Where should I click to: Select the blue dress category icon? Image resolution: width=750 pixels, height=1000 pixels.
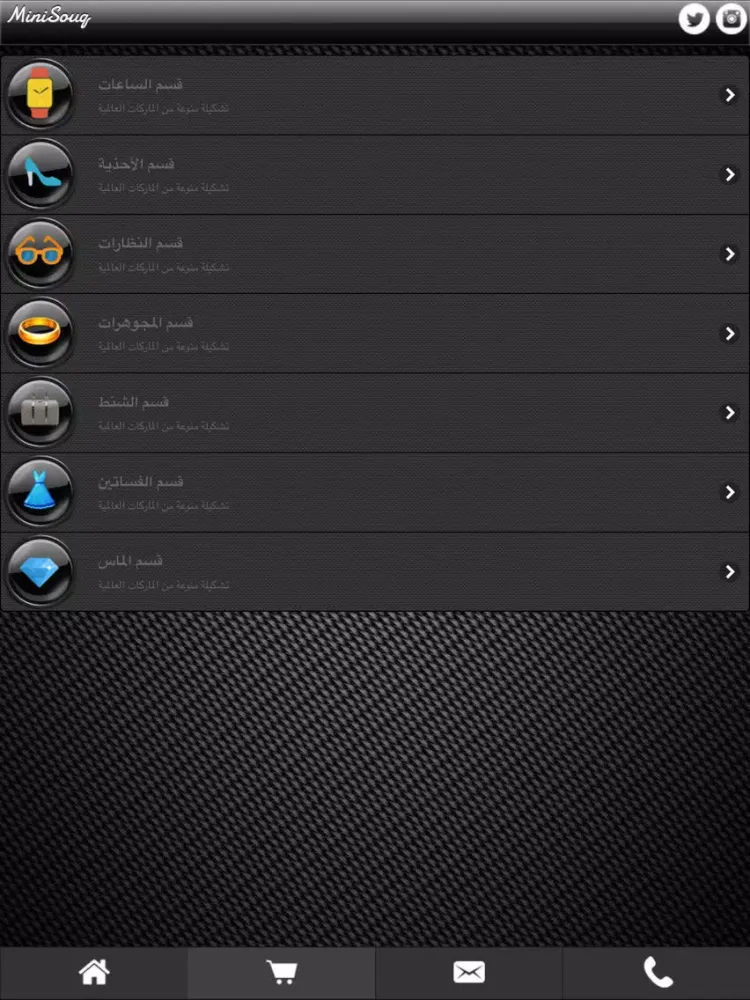tap(41, 491)
